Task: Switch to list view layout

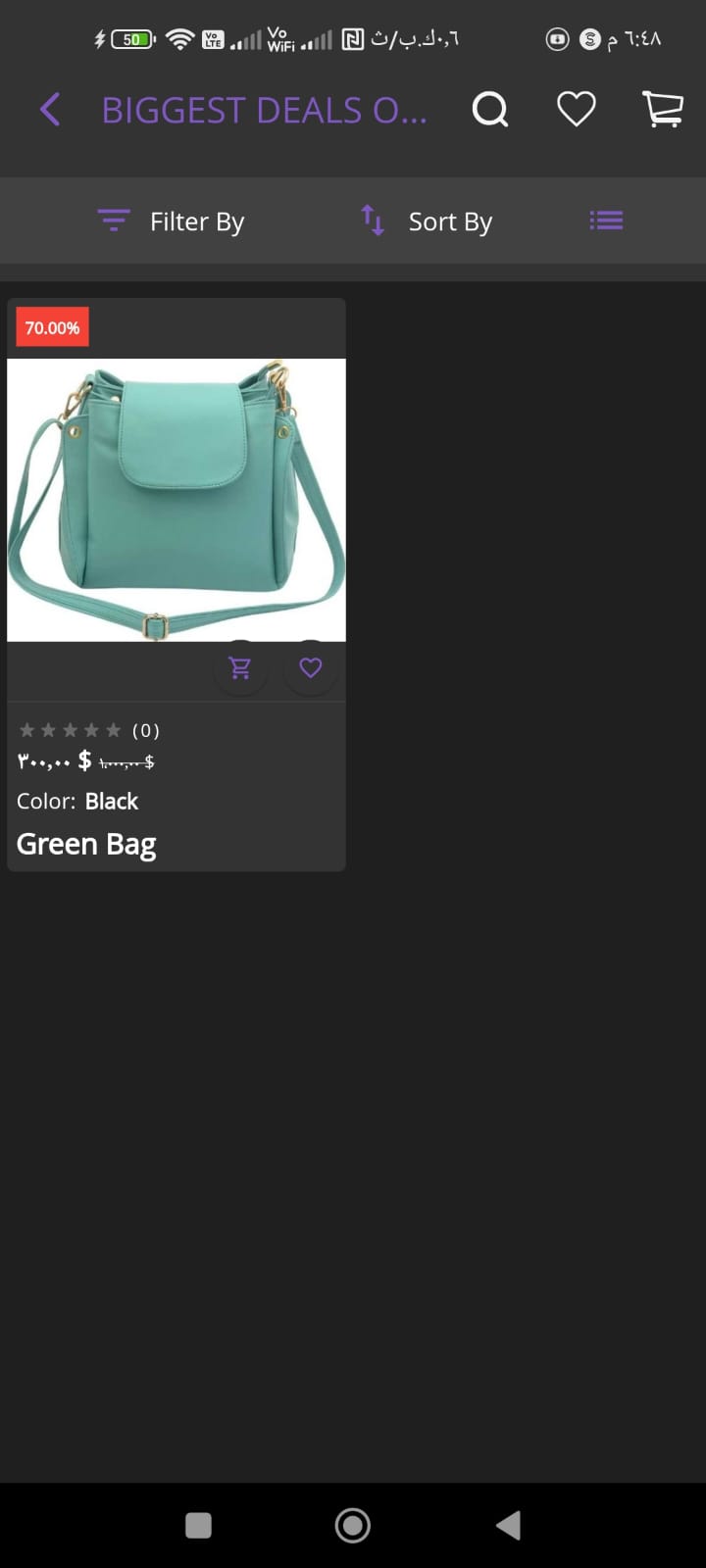Action: click(x=606, y=220)
